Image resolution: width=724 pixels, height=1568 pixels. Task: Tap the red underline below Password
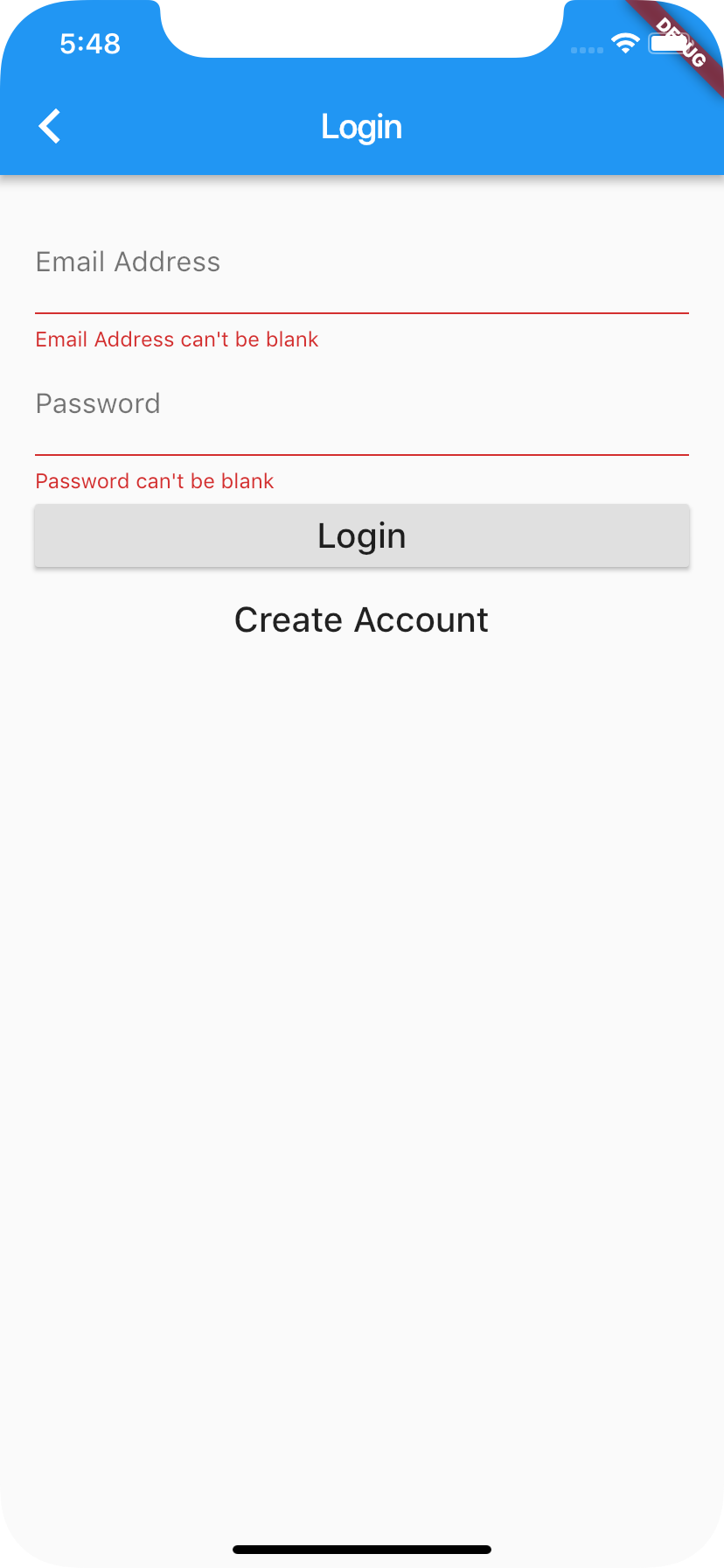point(362,454)
